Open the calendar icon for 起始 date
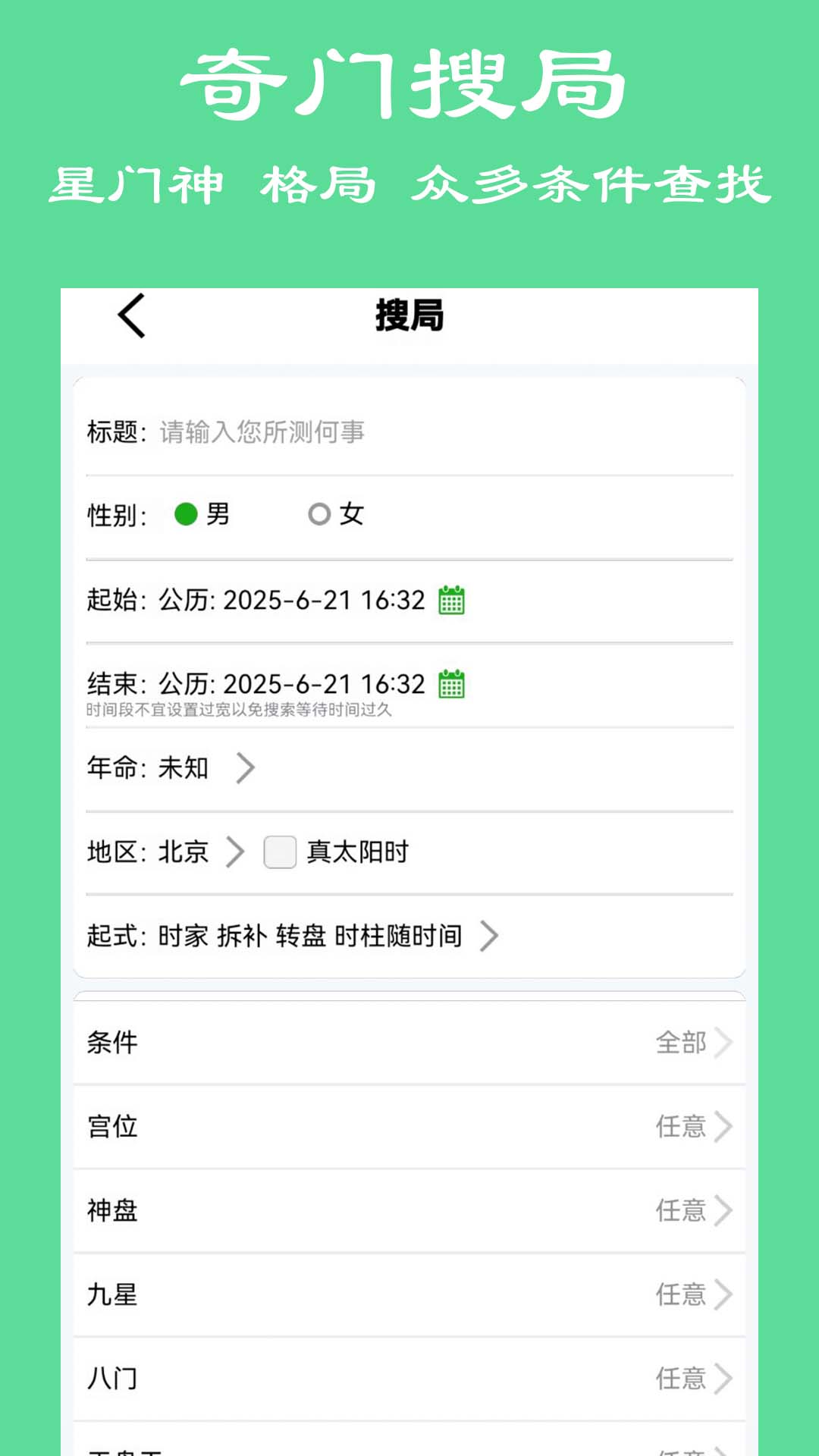The image size is (819, 1456). coord(453,601)
